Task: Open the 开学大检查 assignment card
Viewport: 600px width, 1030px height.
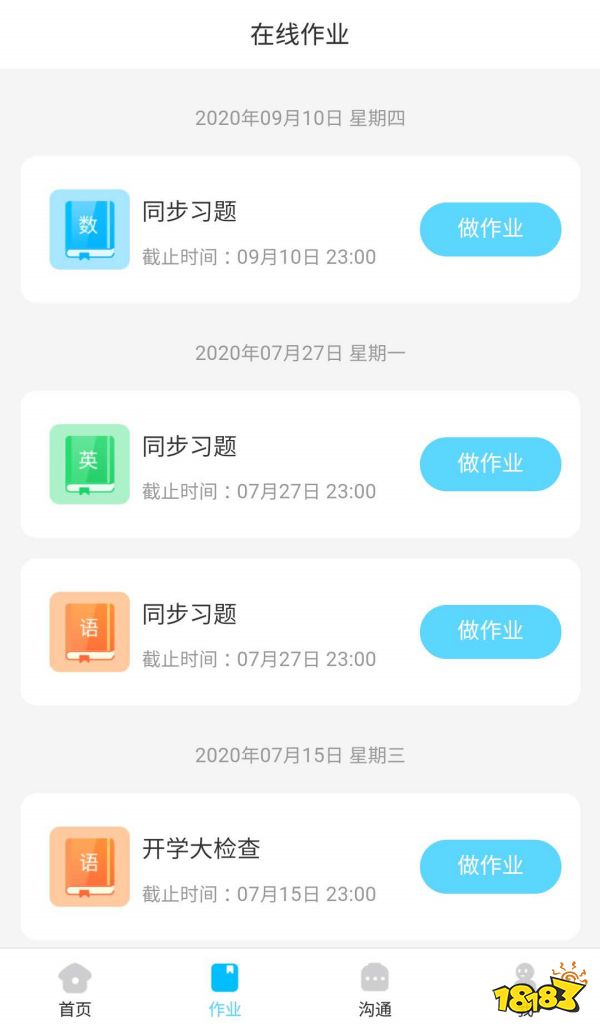Action: [300, 866]
